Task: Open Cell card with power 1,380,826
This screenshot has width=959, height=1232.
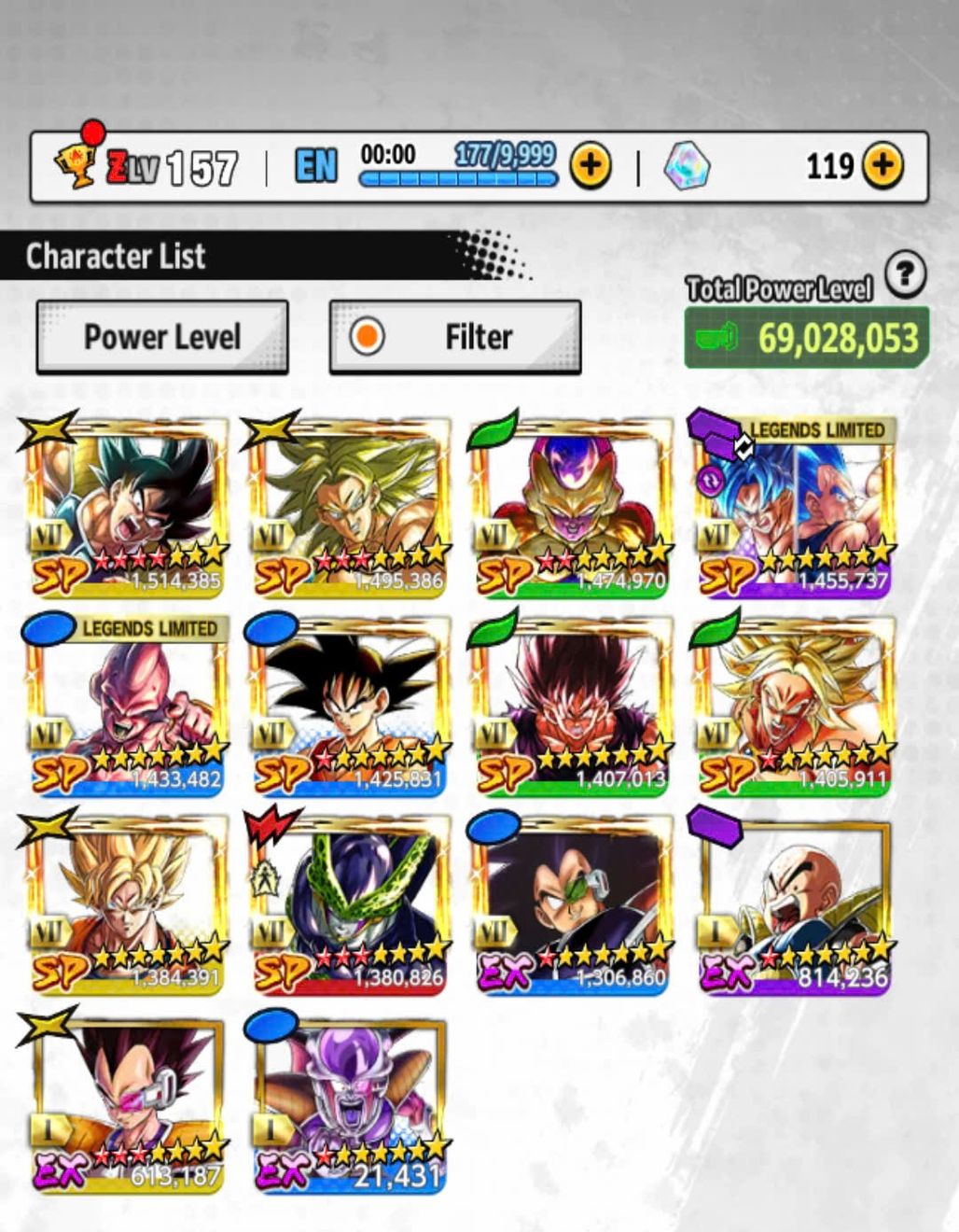Action: [x=347, y=905]
